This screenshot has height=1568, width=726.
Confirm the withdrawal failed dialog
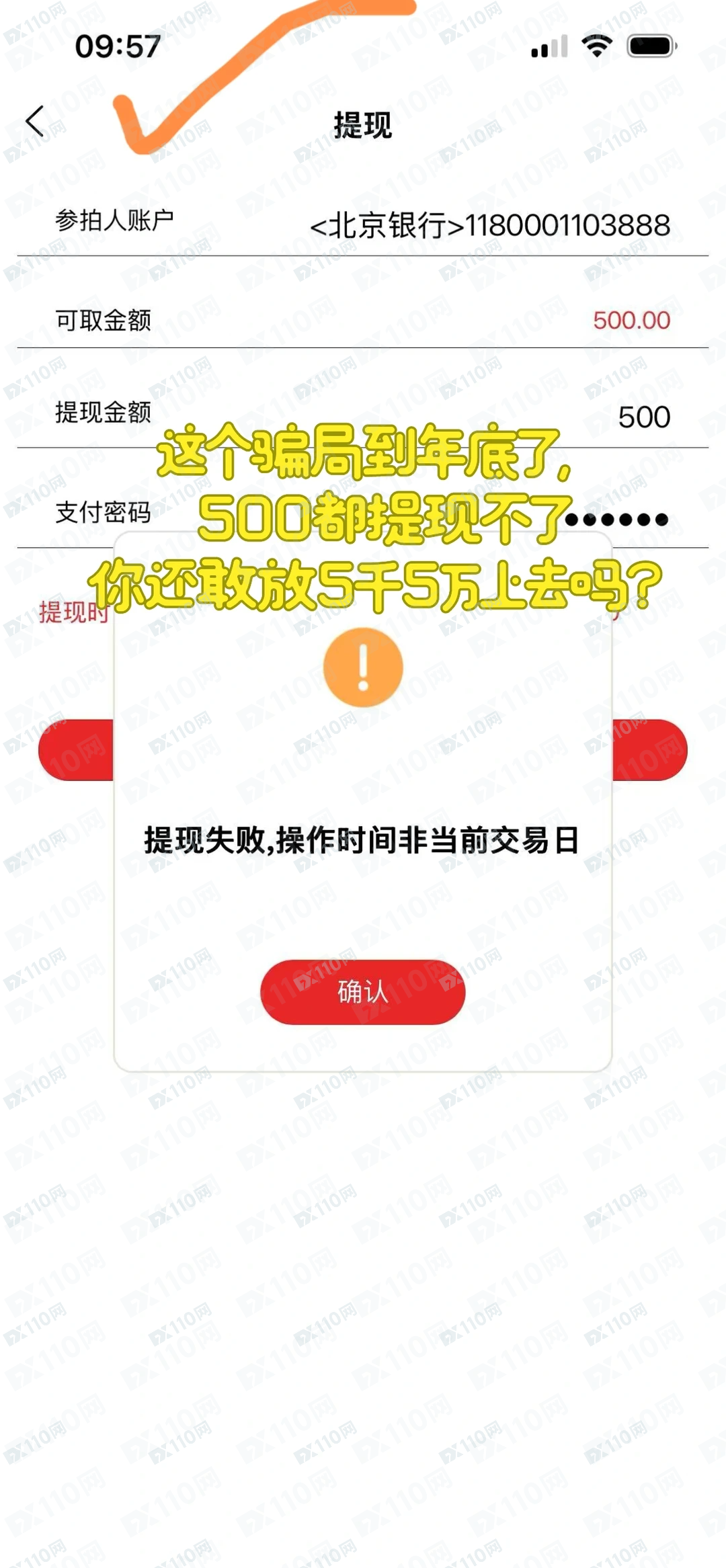362,991
